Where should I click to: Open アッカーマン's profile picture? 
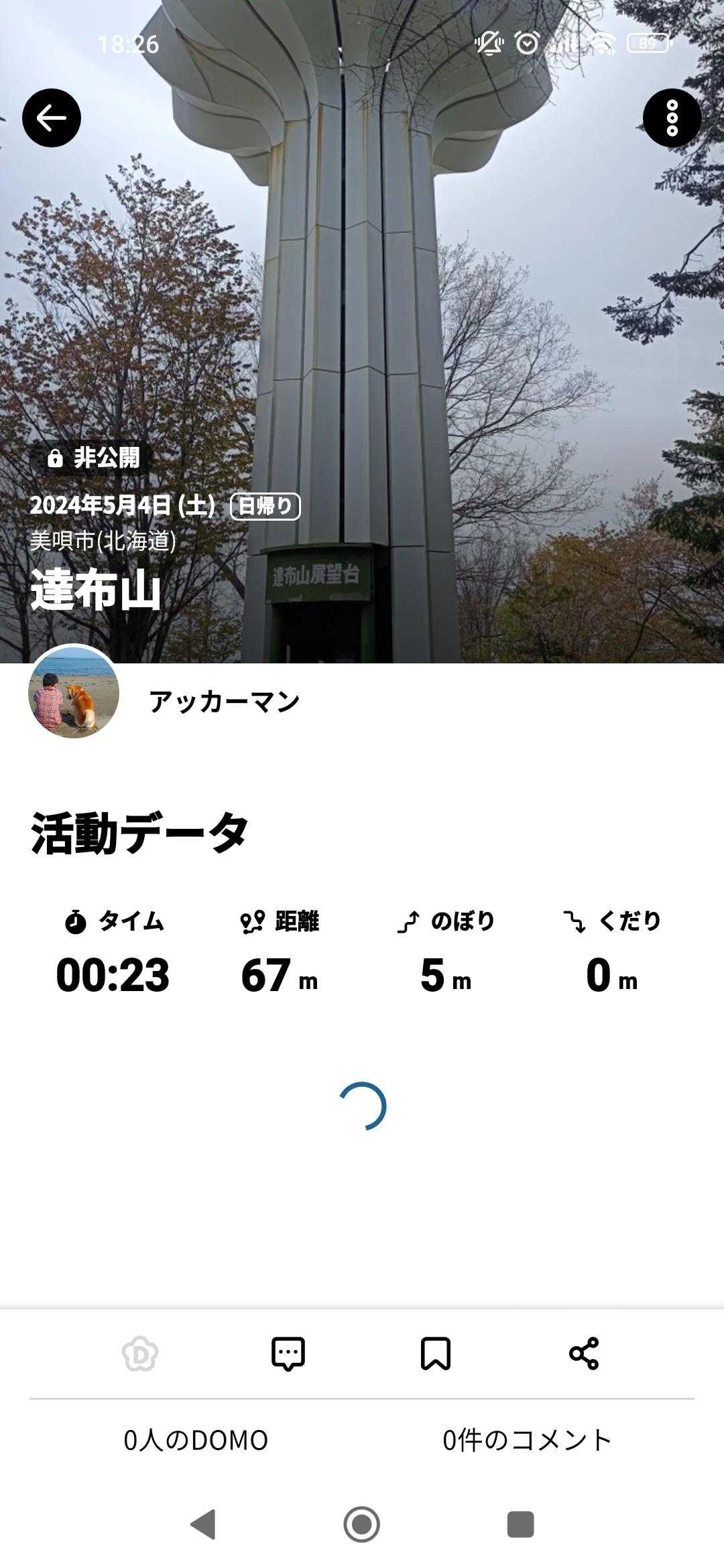click(x=74, y=692)
